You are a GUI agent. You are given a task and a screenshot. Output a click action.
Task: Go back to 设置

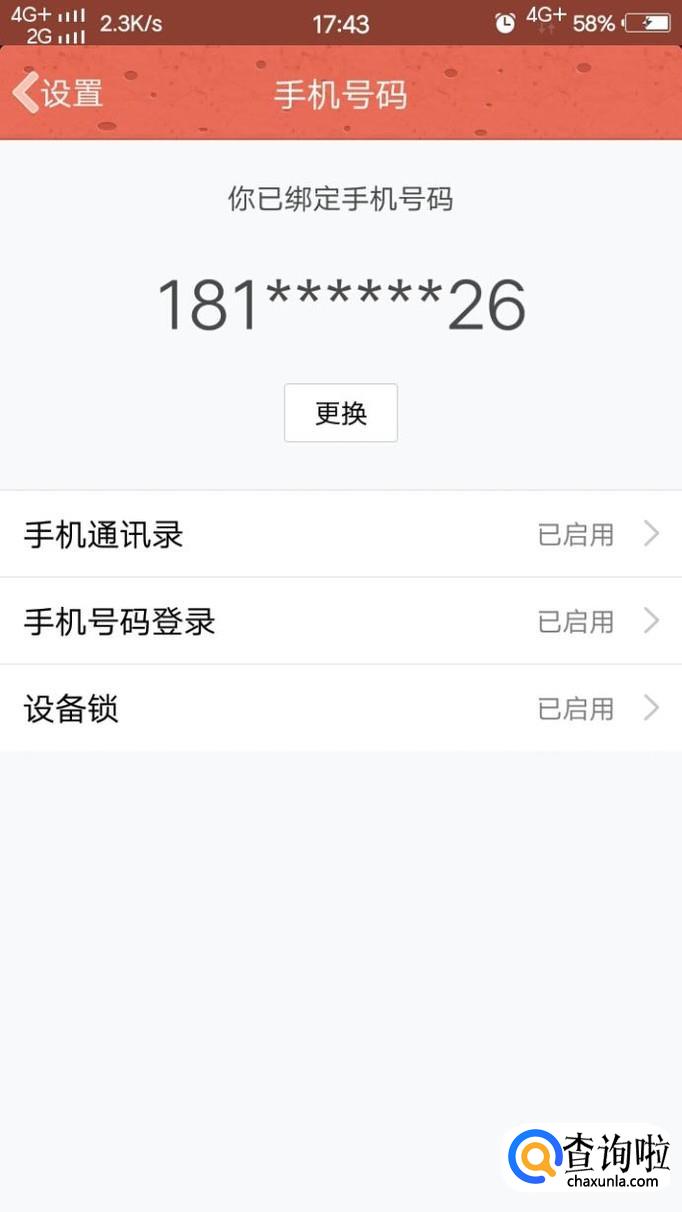(58, 94)
